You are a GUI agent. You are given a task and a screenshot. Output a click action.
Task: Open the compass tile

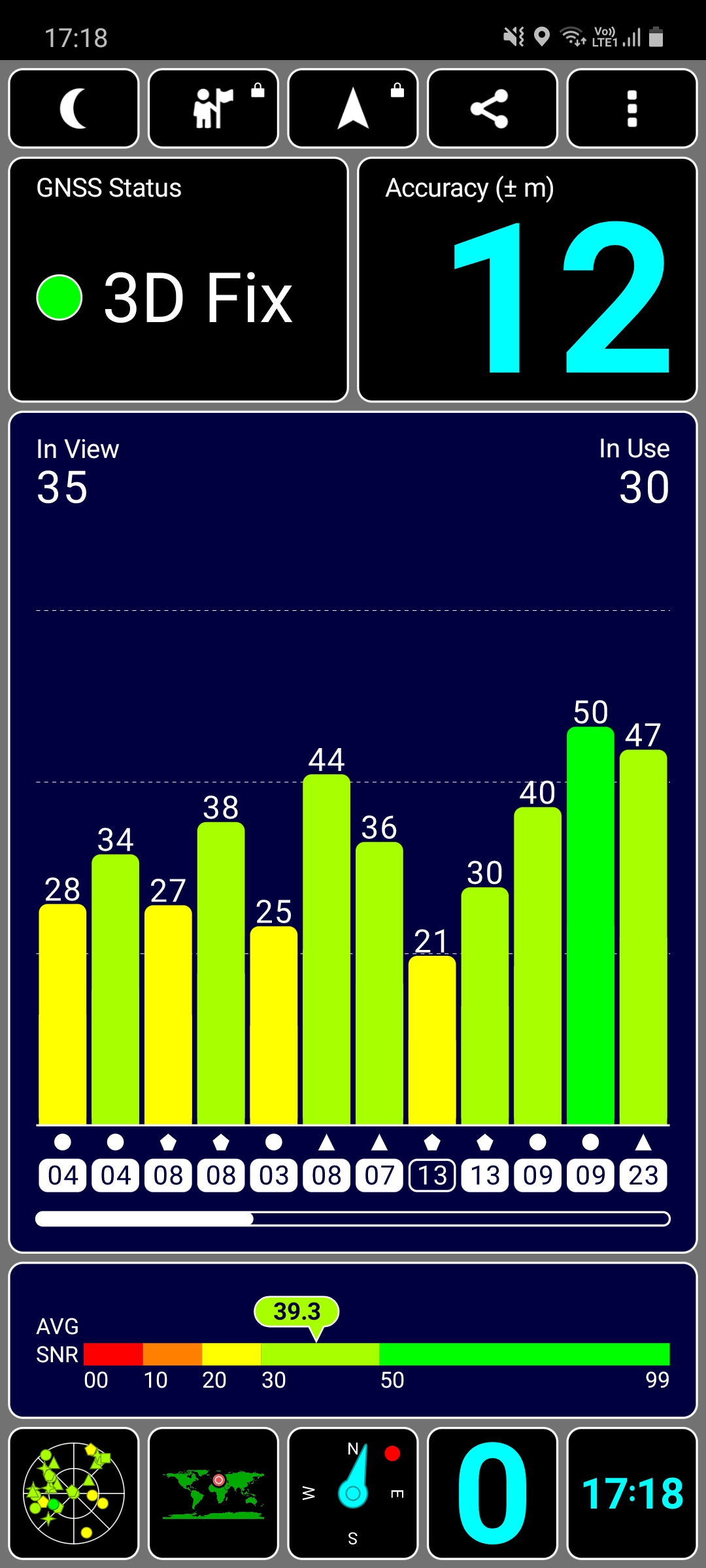[x=353, y=1494]
